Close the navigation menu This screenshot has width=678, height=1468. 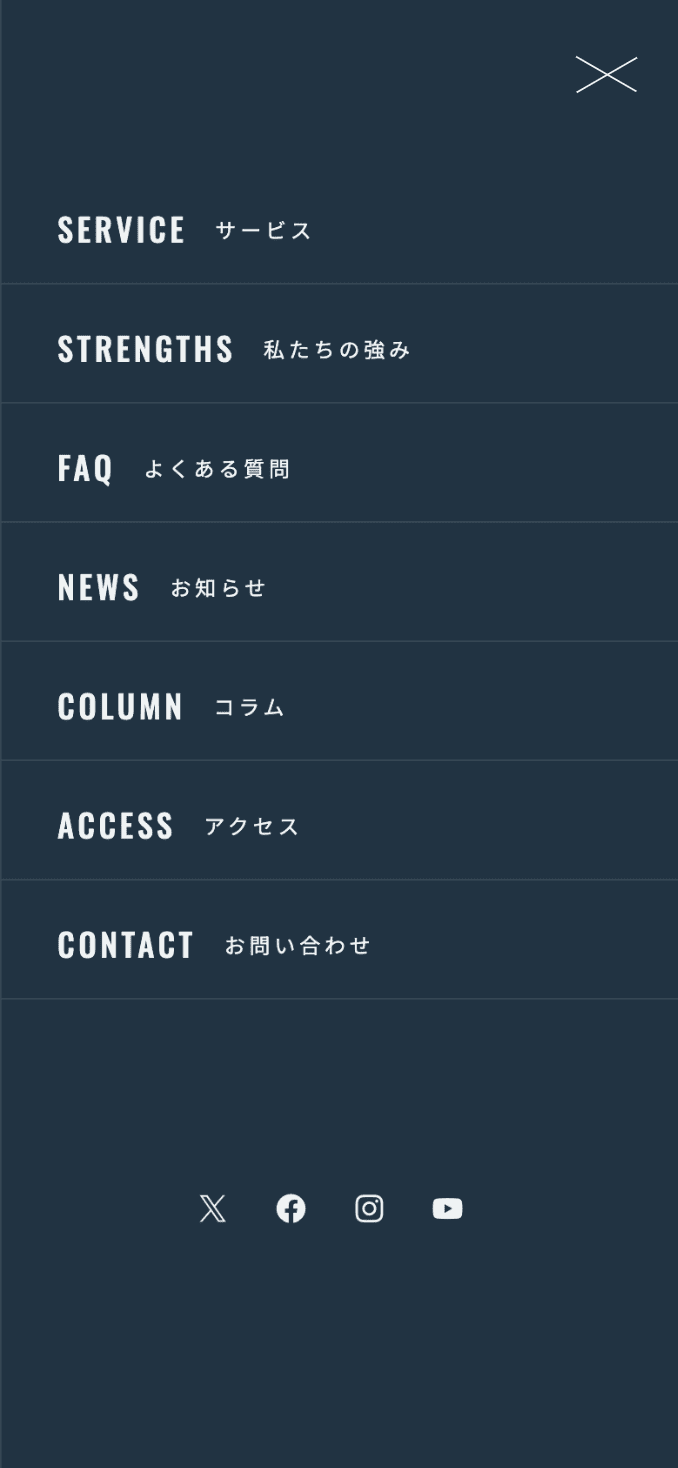tap(606, 75)
